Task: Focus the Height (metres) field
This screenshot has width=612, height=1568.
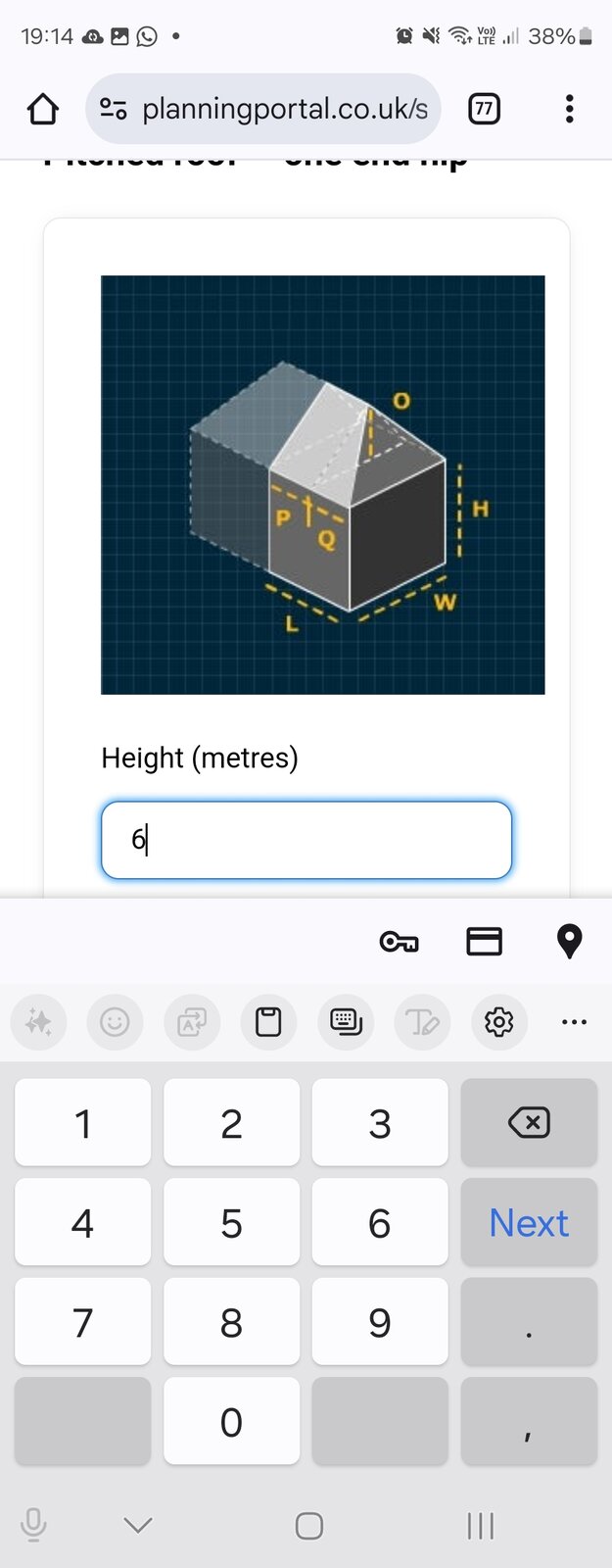Action: pos(306,840)
